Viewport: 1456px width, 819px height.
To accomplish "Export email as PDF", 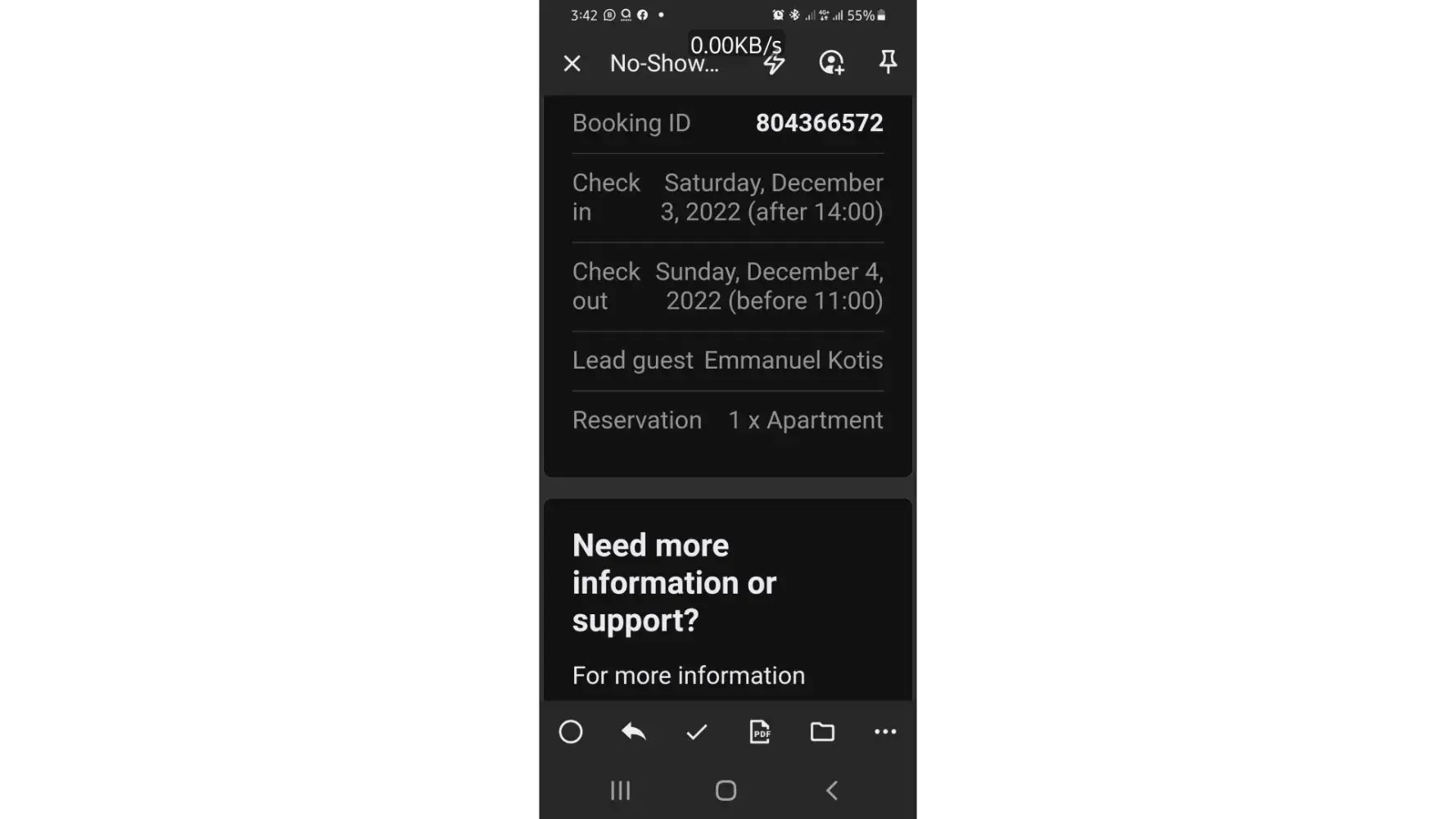I will point(759,731).
